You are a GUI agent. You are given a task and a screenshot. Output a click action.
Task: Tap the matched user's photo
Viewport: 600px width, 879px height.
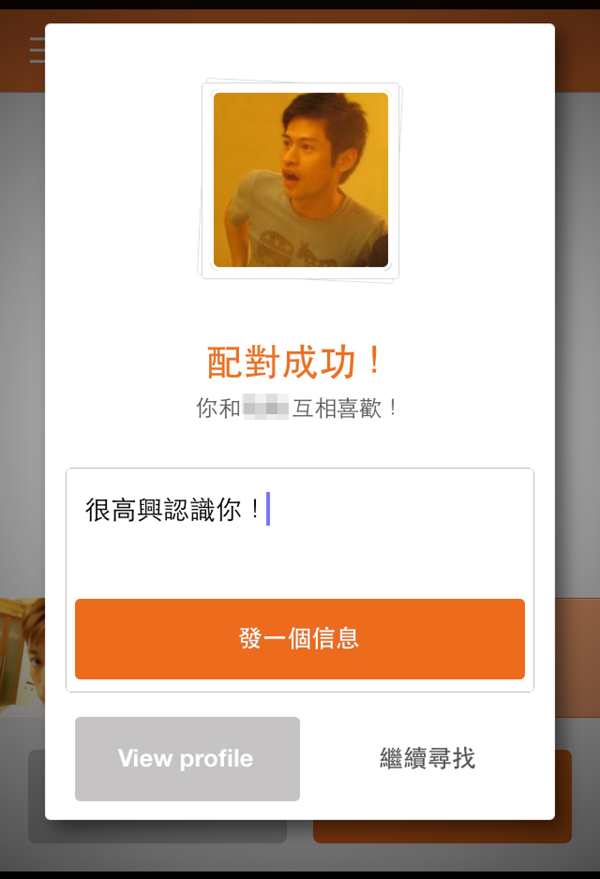(300, 180)
